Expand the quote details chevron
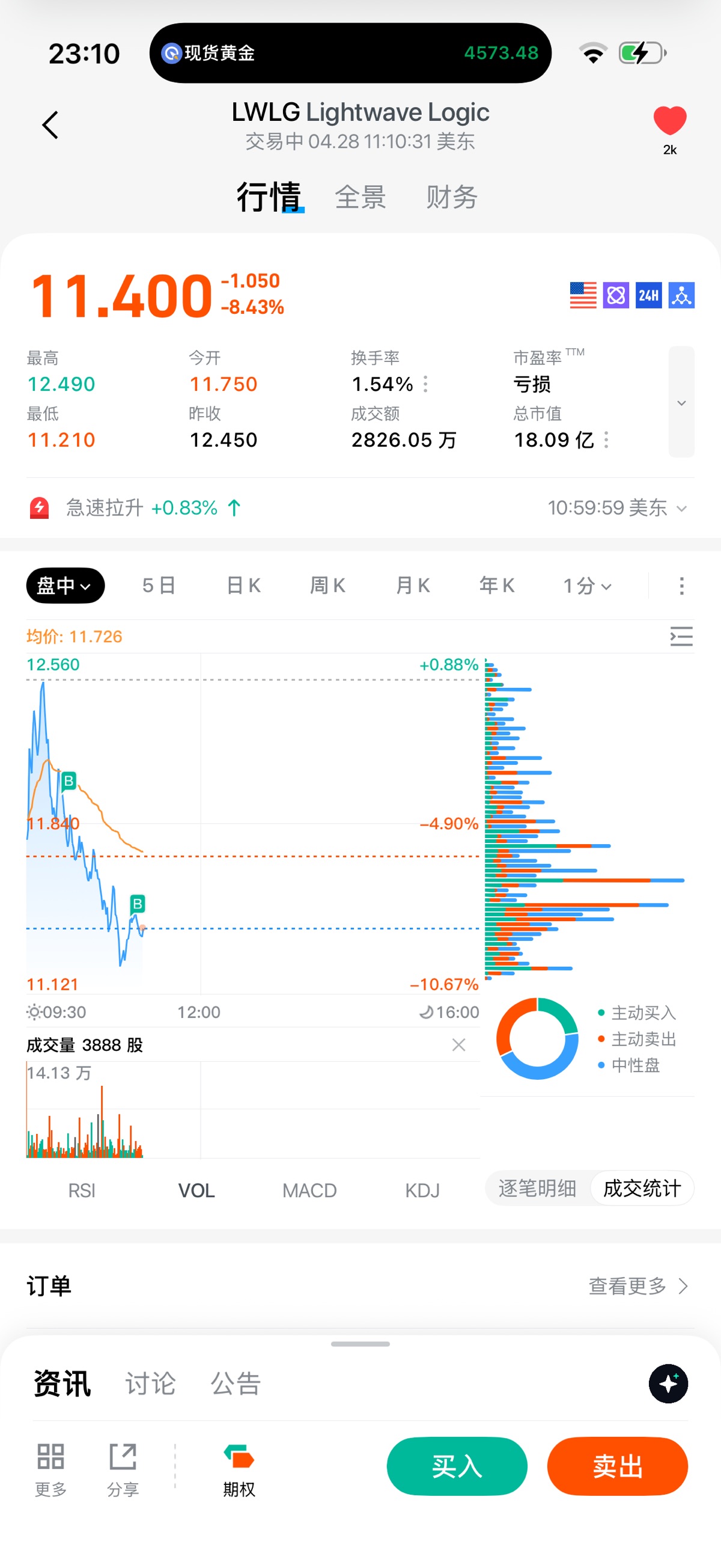Image resolution: width=721 pixels, height=1568 pixels. 681,402
